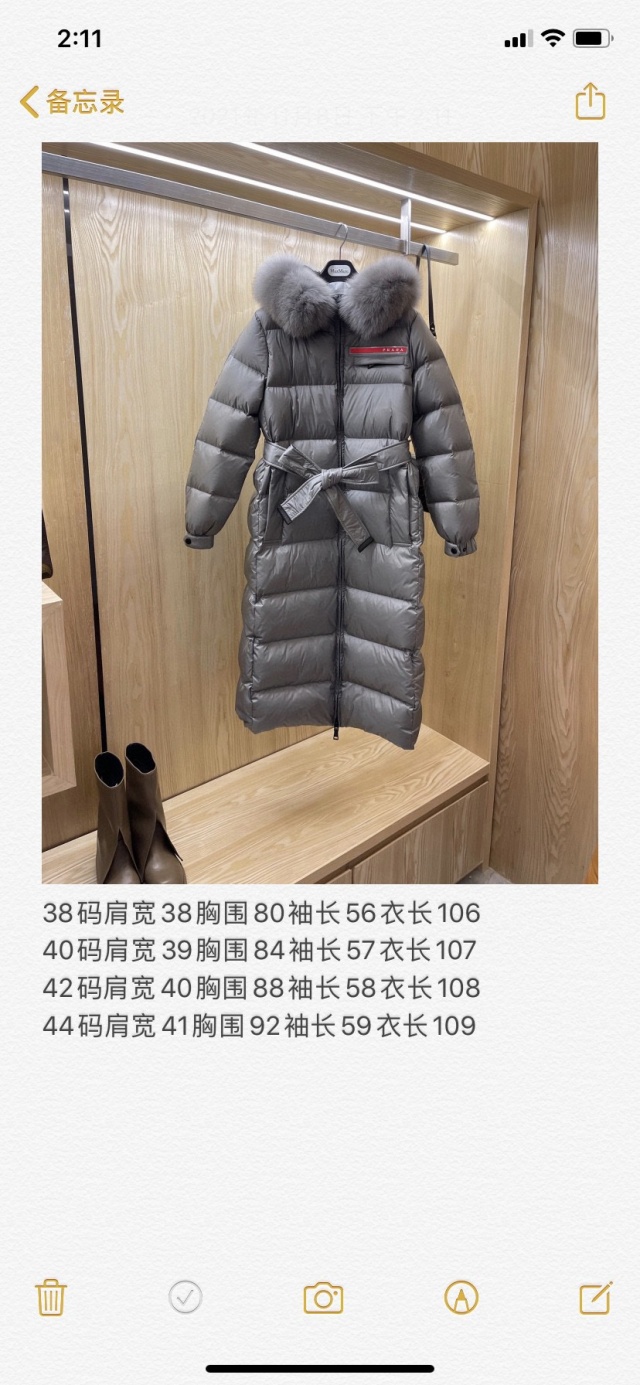Open the markup pen tool
640x1385 pixels.
point(461,1298)
